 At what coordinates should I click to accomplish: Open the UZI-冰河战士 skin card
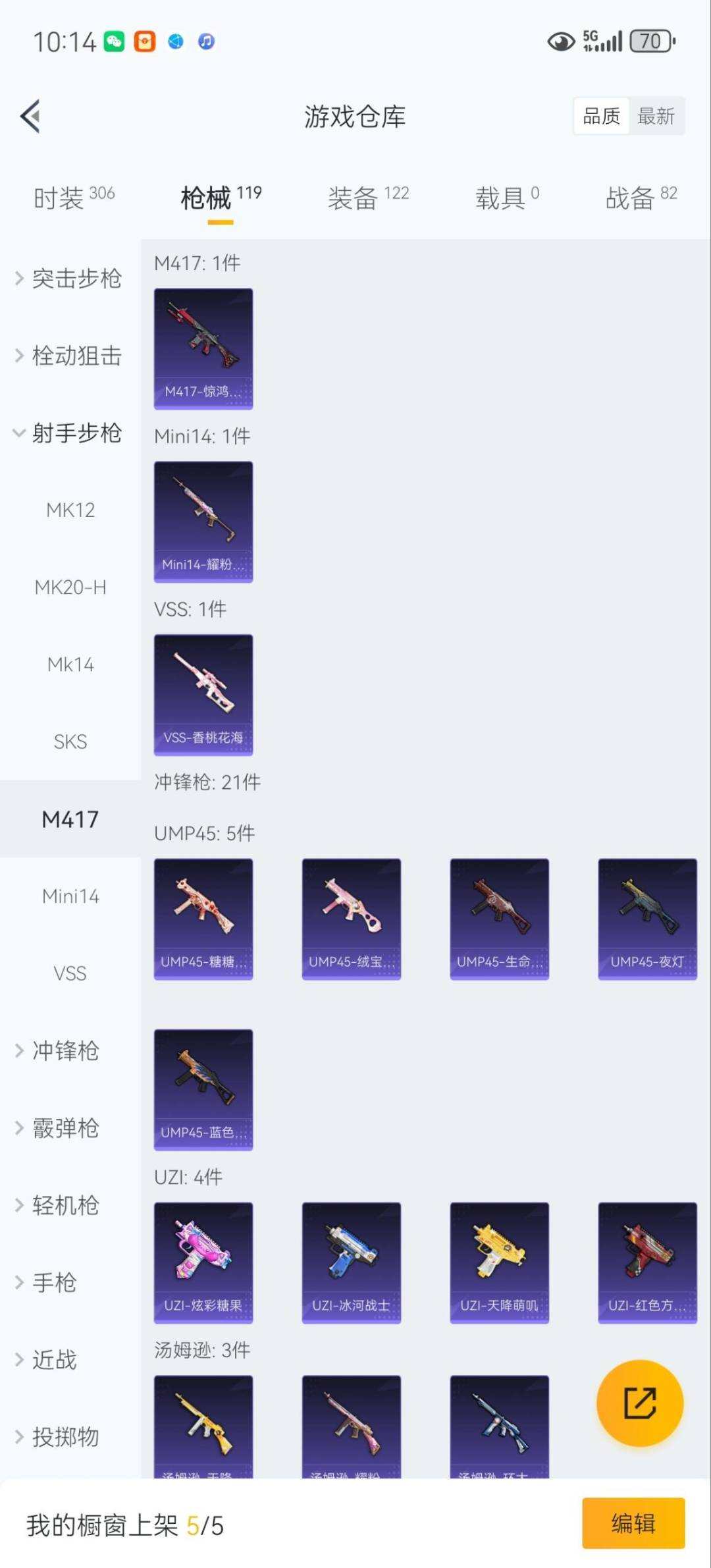(x=351, y=1262)
